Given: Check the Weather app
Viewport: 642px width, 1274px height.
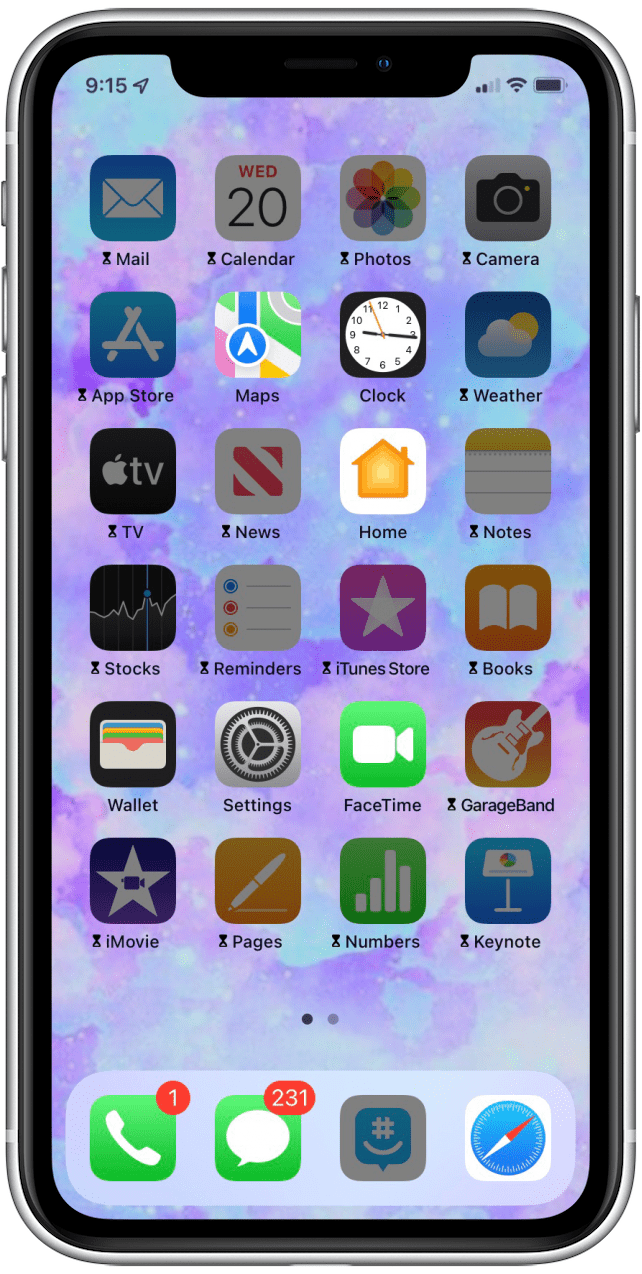Looking at the screenshot, I should pyautogui.click(x=508, y=335).
